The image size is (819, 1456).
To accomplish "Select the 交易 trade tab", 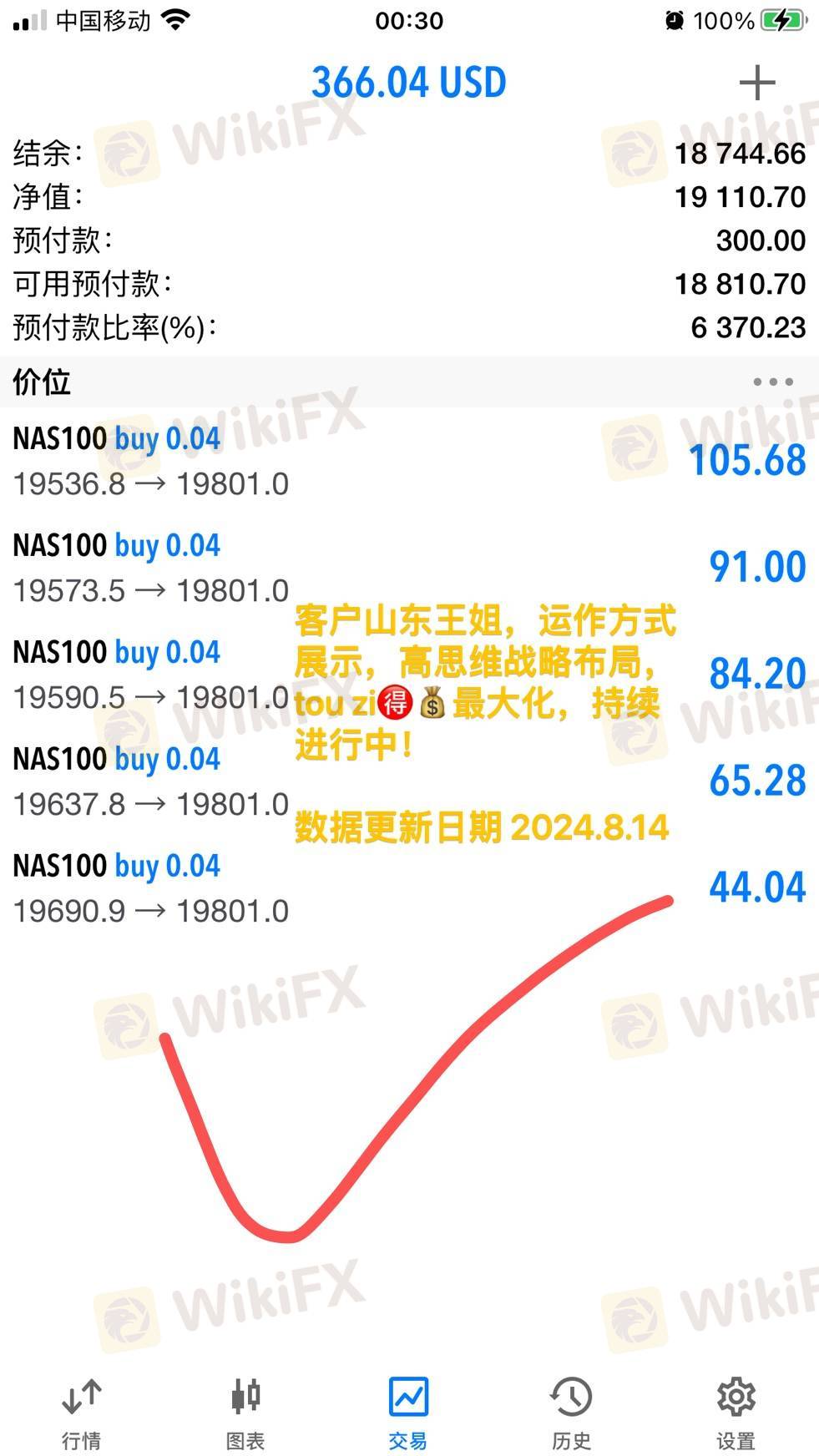I will [x=408, y=1413].
